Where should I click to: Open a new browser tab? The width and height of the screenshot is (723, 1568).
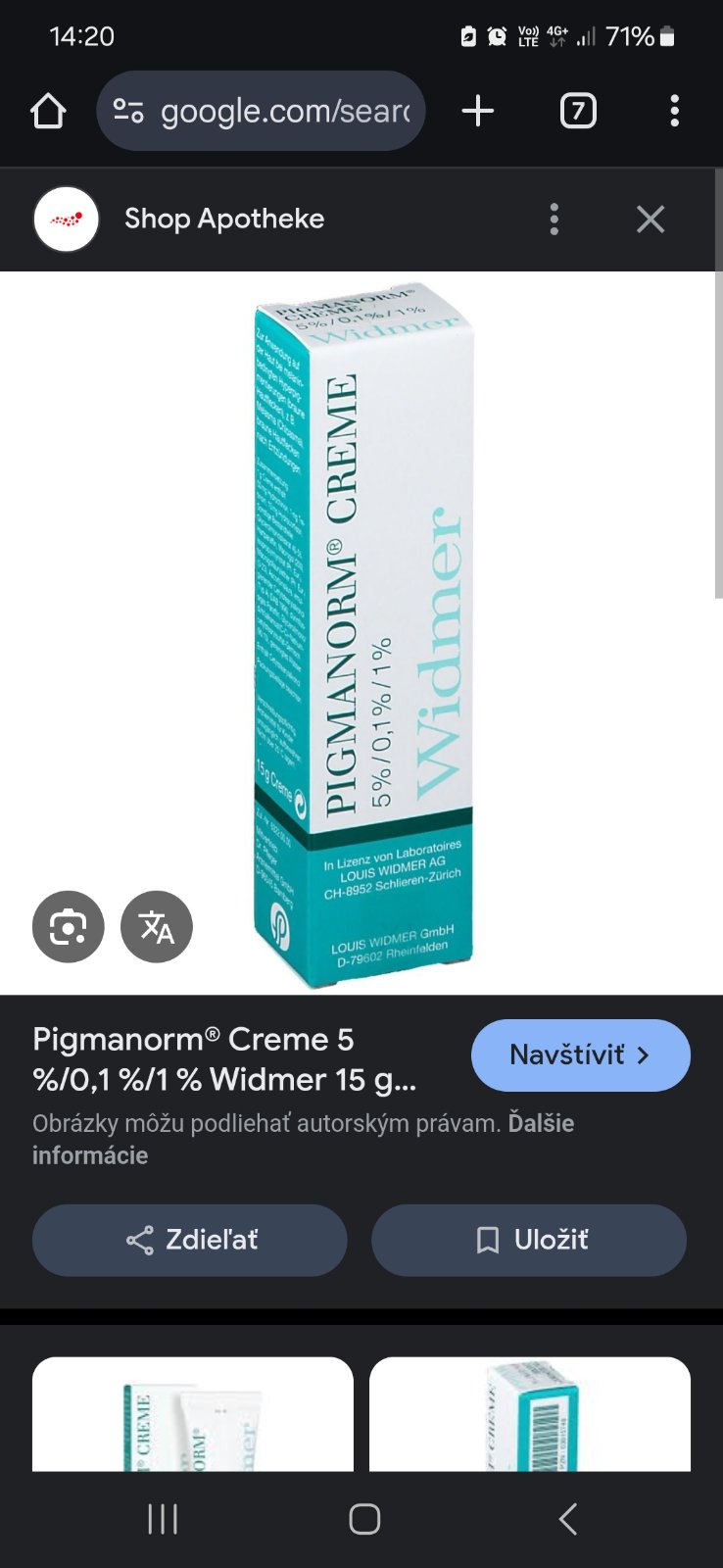(x=478, y=112)
